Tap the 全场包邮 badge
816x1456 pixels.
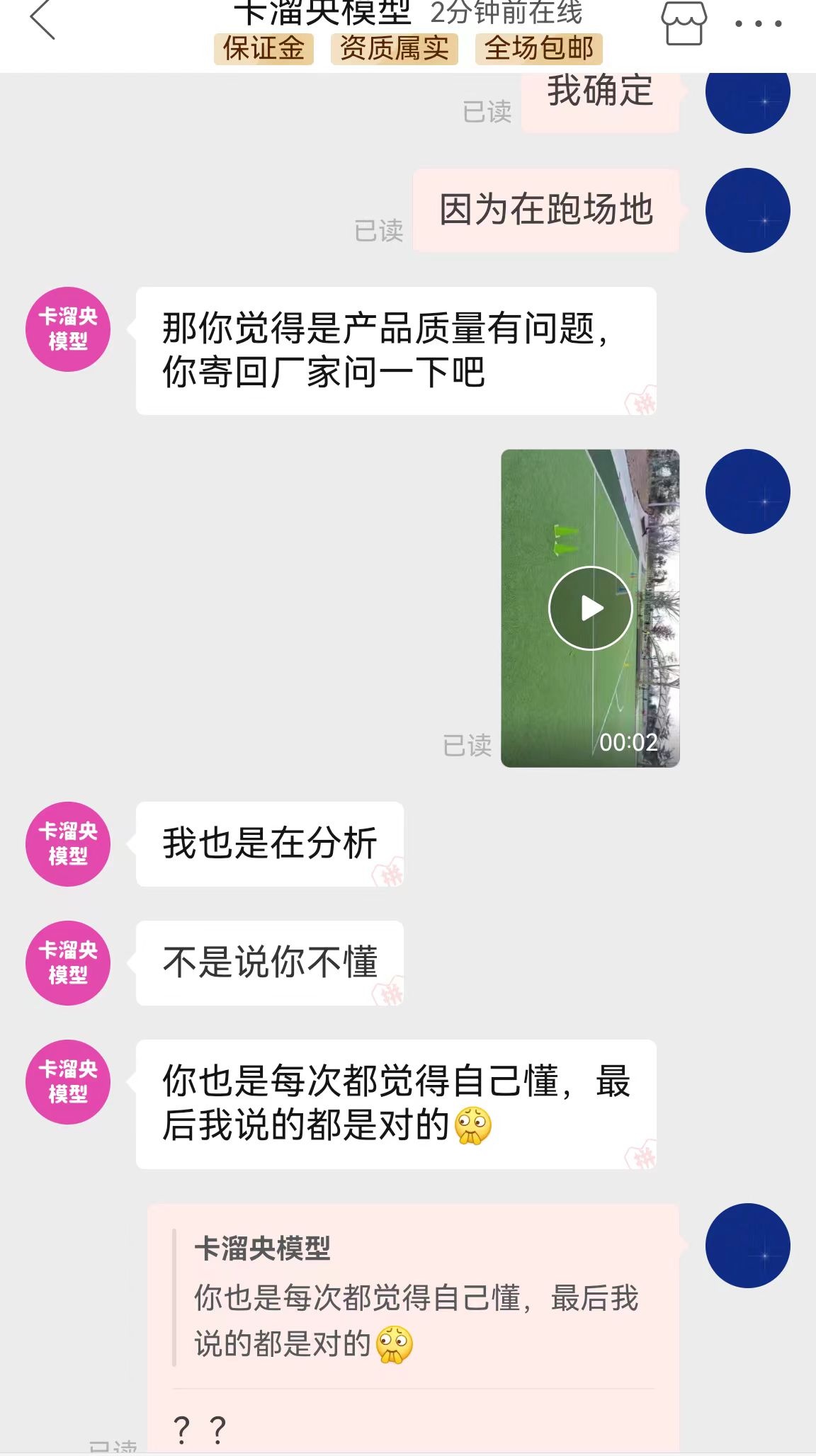click(539, 49)
